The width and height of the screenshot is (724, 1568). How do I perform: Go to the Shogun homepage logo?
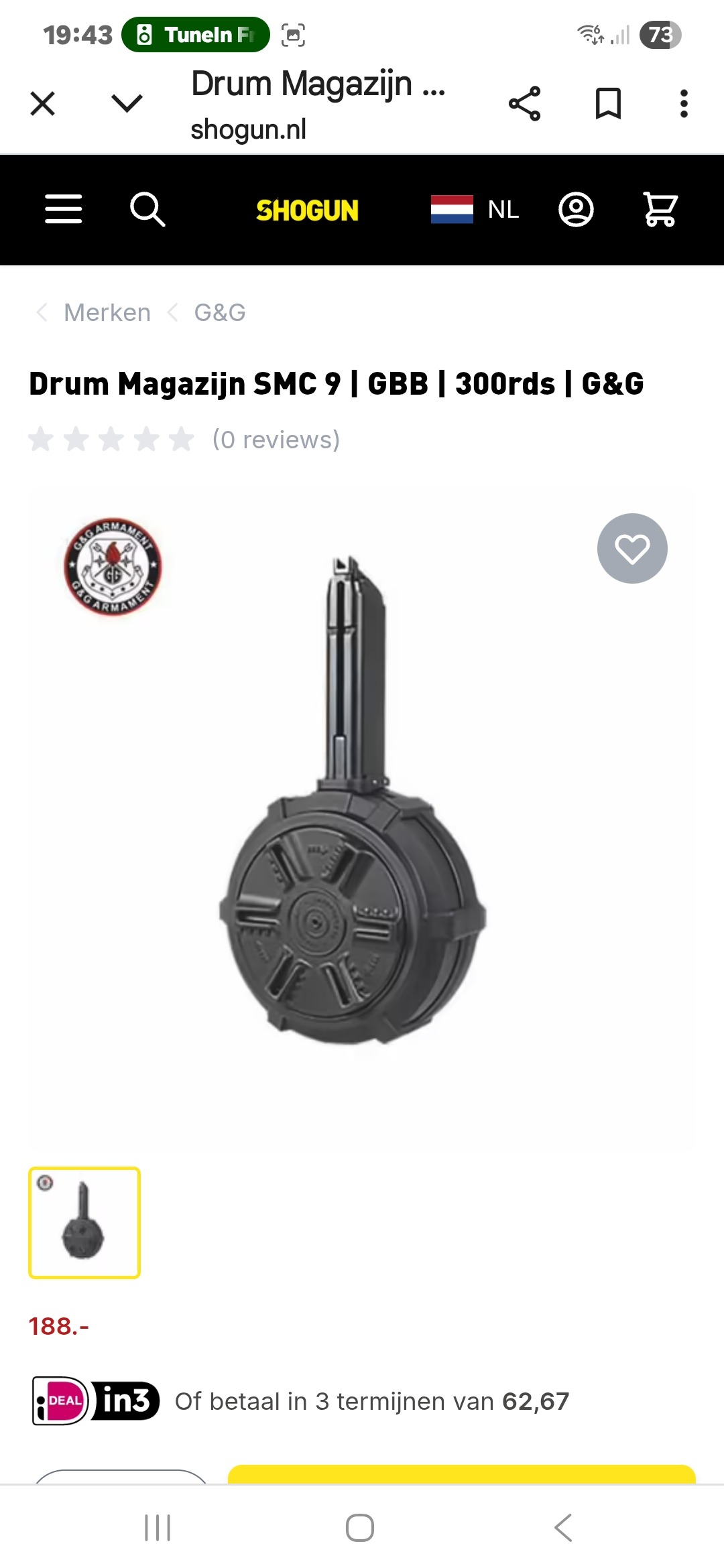(x=307, y=210)
